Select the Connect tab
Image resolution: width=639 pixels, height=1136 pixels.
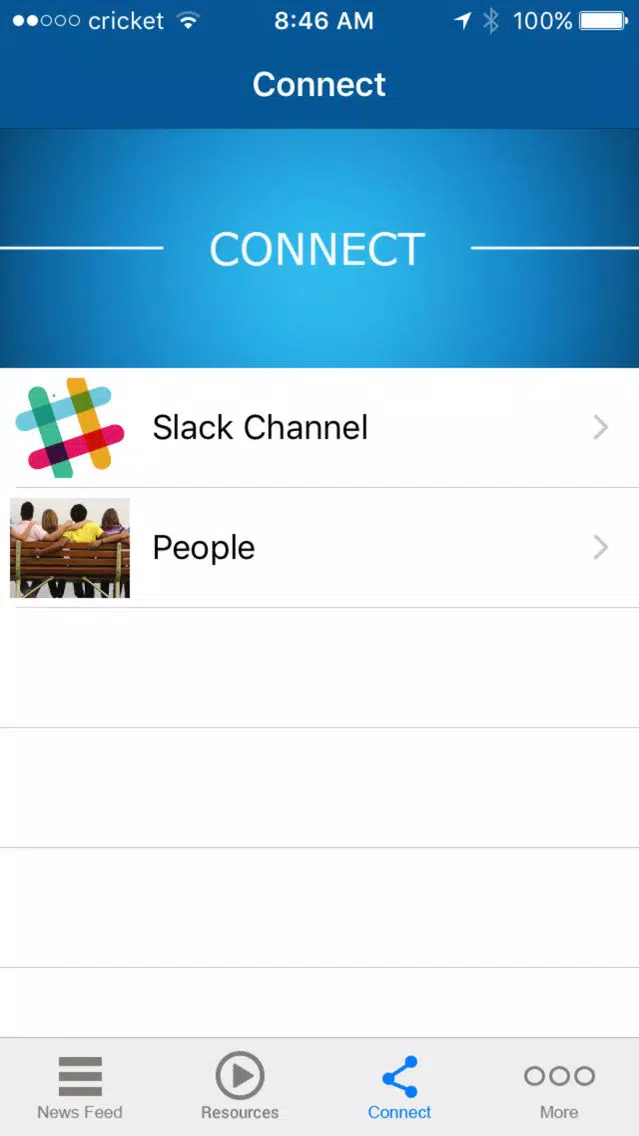399,1087
